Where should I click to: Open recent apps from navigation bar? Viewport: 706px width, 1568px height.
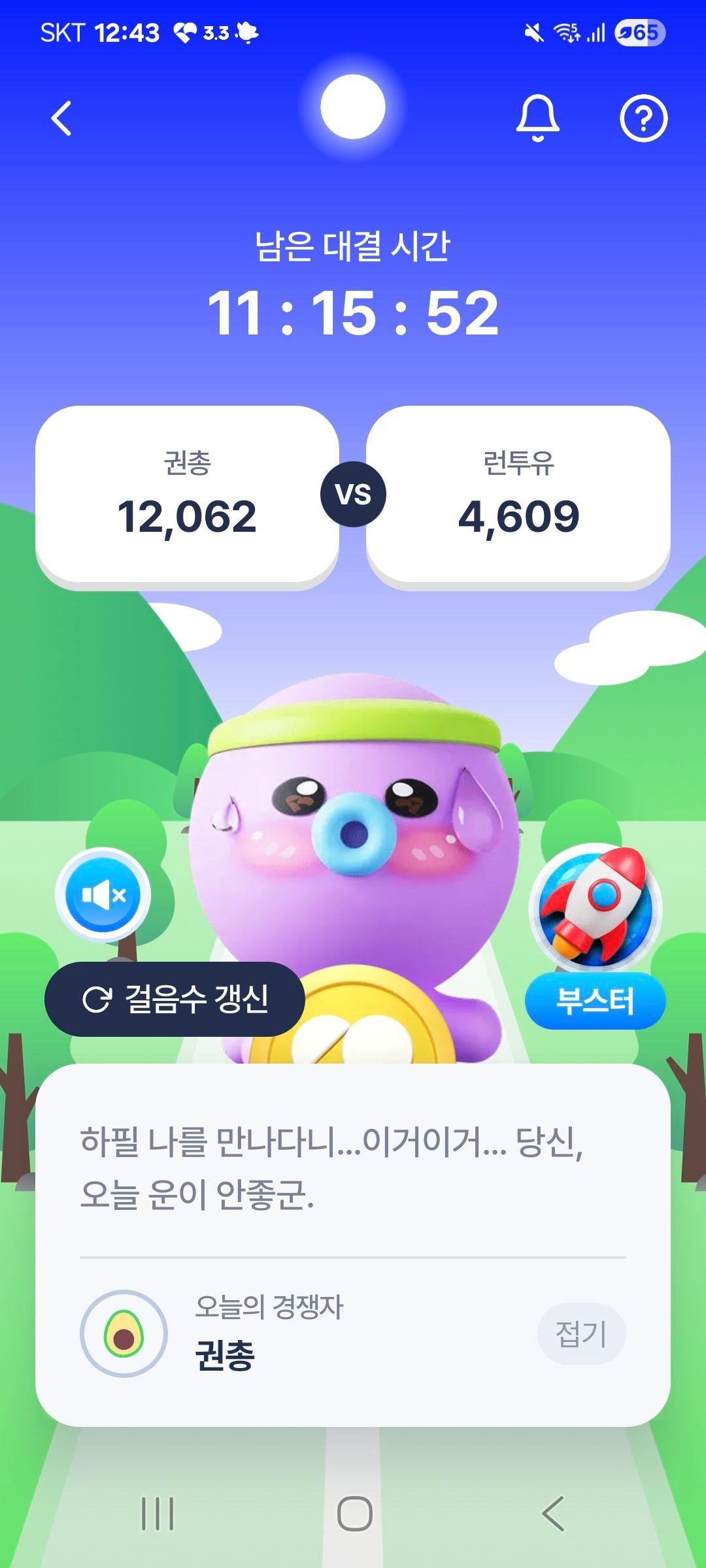tap(158, 1513)
